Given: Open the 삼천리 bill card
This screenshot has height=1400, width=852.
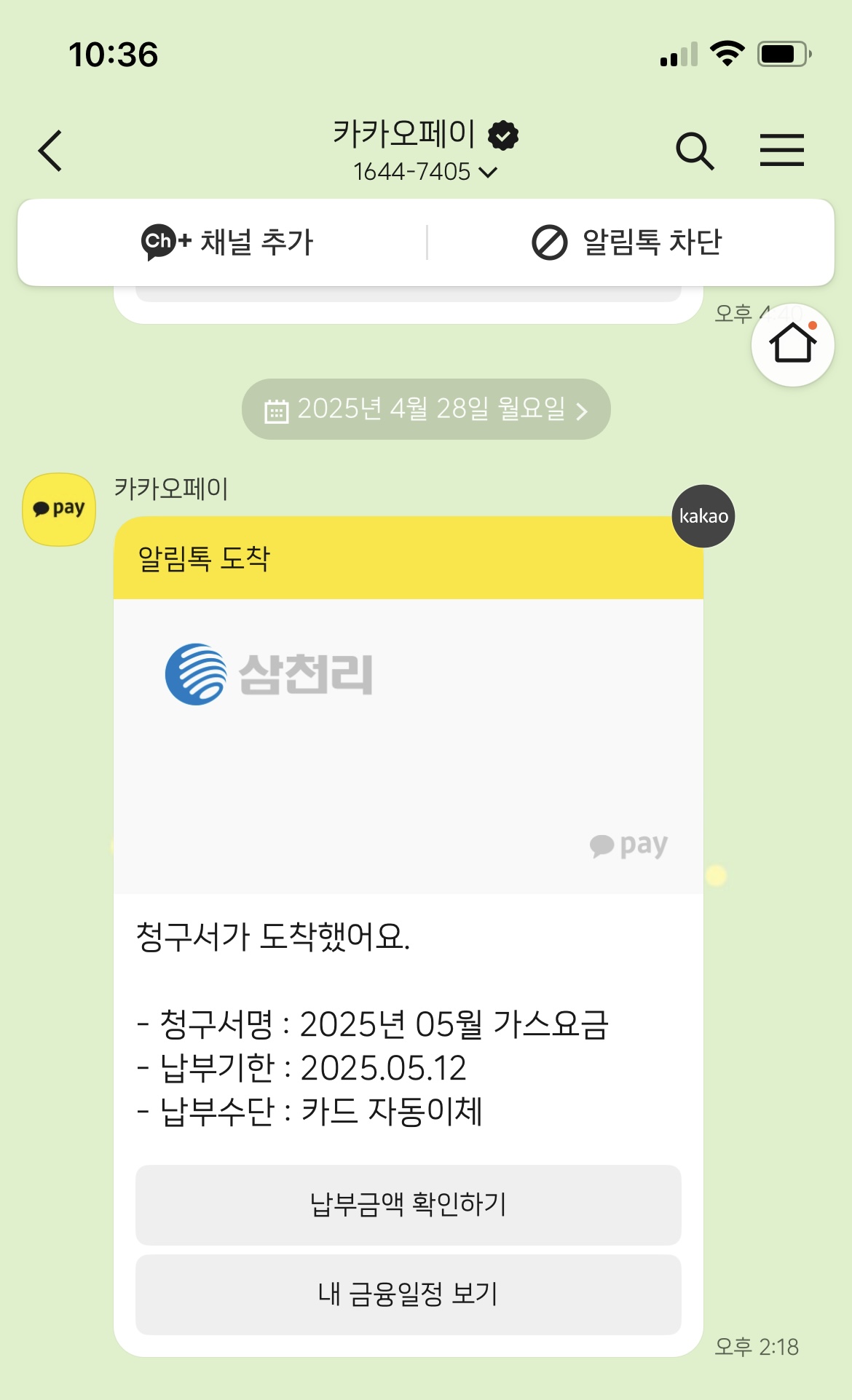Looking at the screenshot, I should [x=408, y=746].
